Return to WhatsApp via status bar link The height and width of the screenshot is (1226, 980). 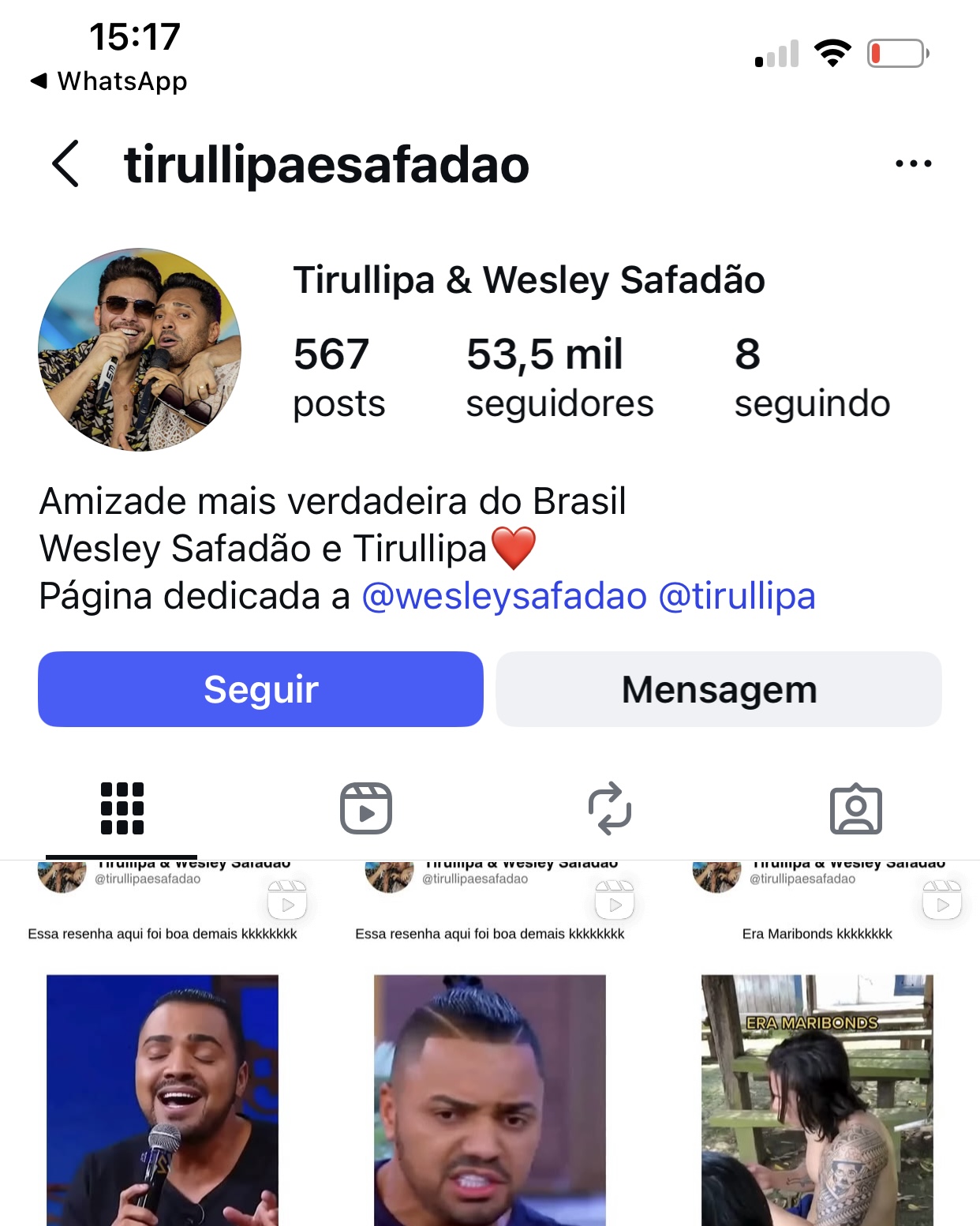click(x=108, y=81)
